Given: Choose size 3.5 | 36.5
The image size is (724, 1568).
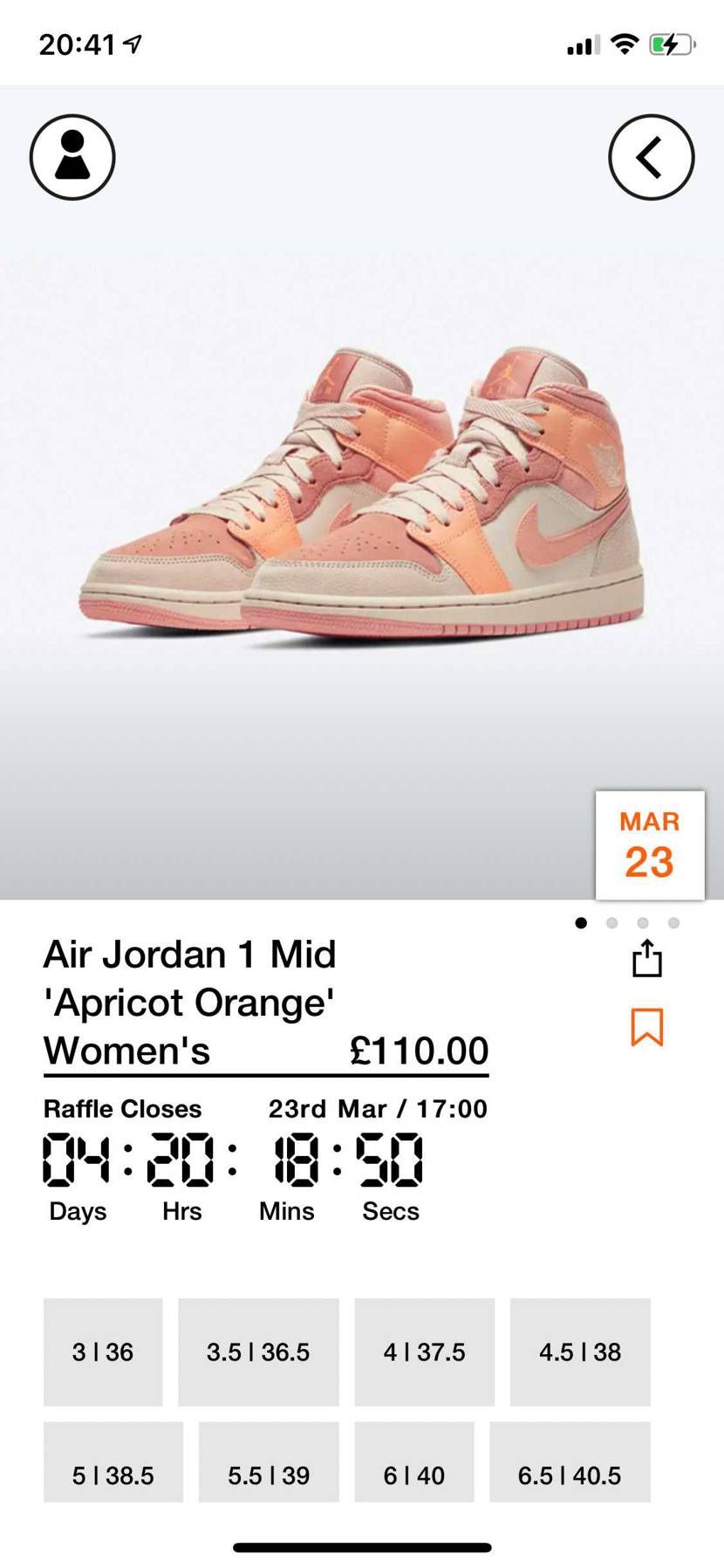Looking at the screenshot, I should (x=258, y=1352).
